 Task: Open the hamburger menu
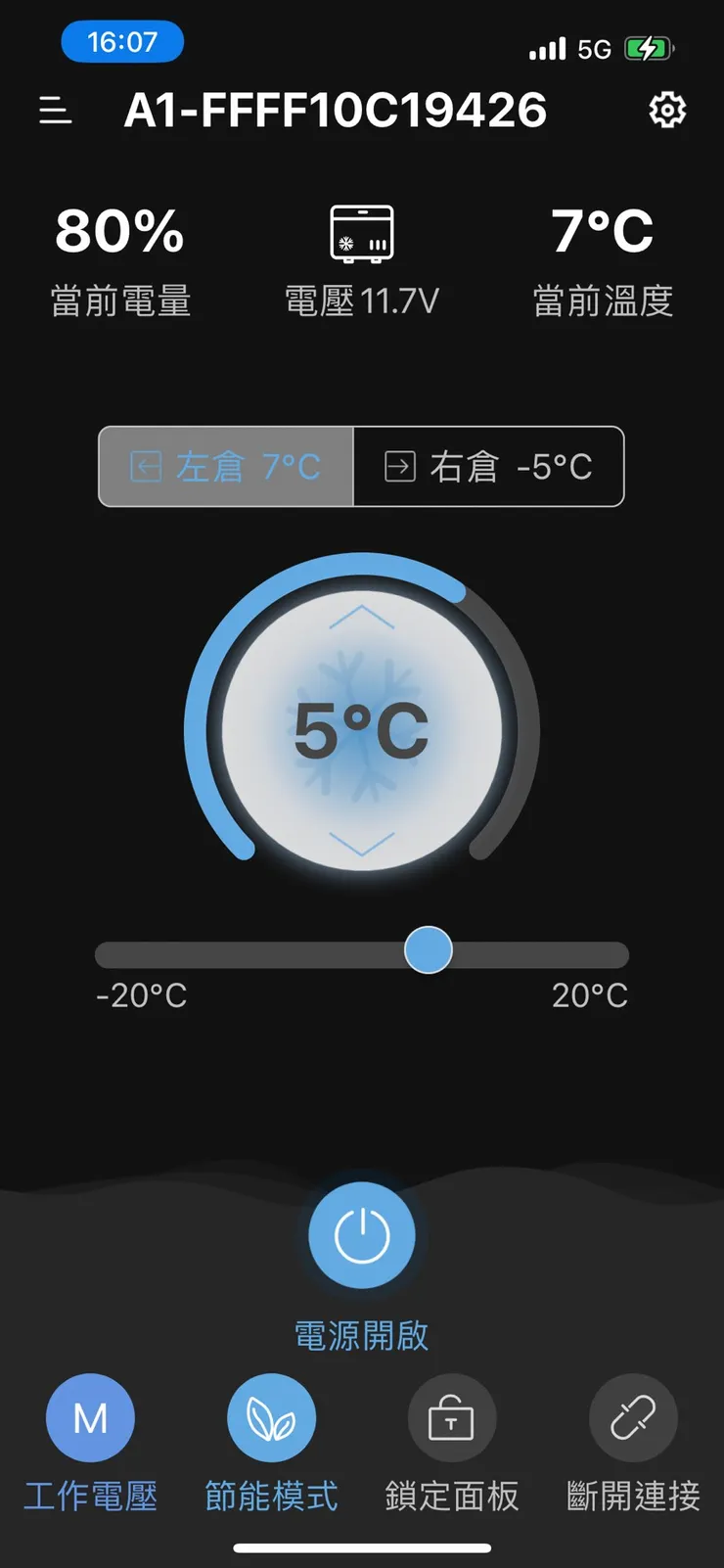click(x=55, y=111)
